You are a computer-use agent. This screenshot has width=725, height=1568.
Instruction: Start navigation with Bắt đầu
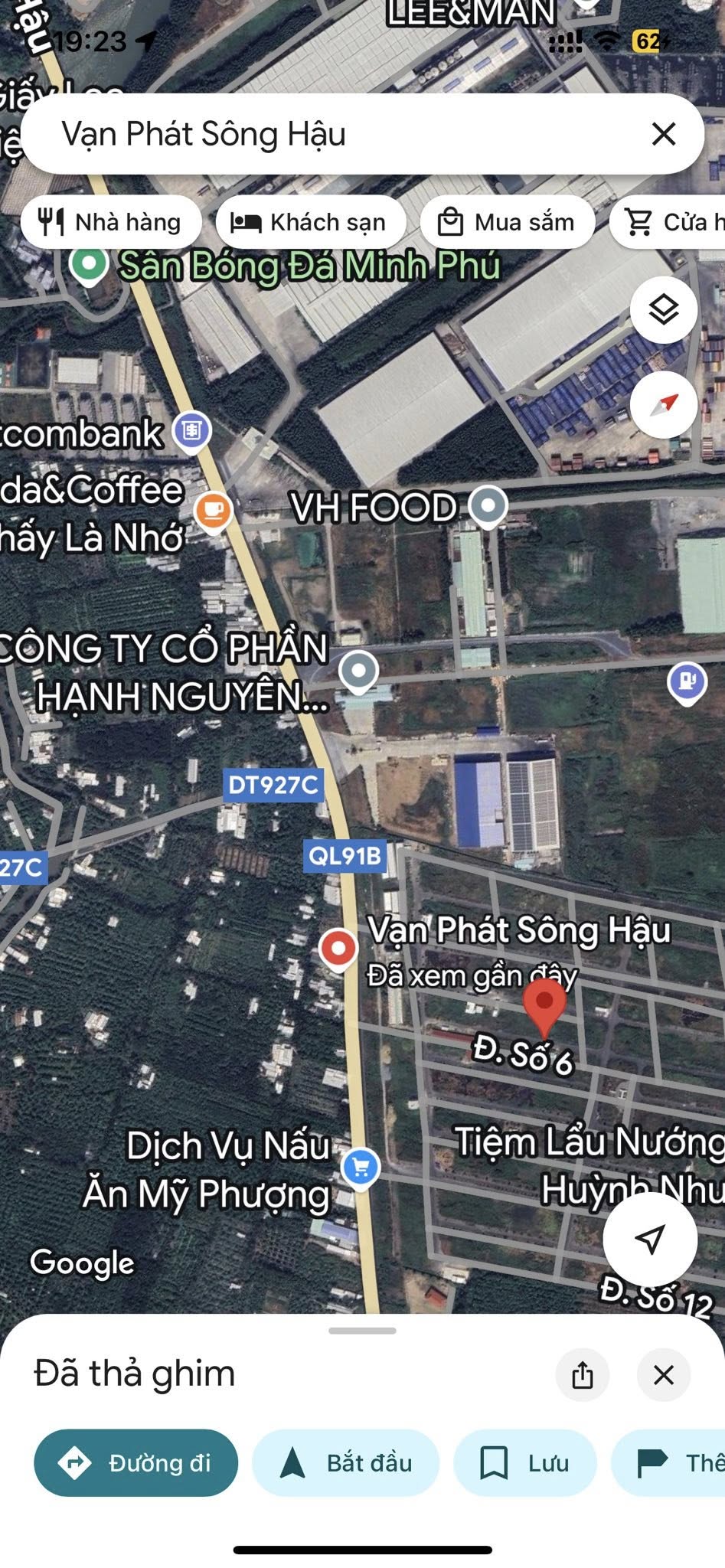tap(346, 1463)
